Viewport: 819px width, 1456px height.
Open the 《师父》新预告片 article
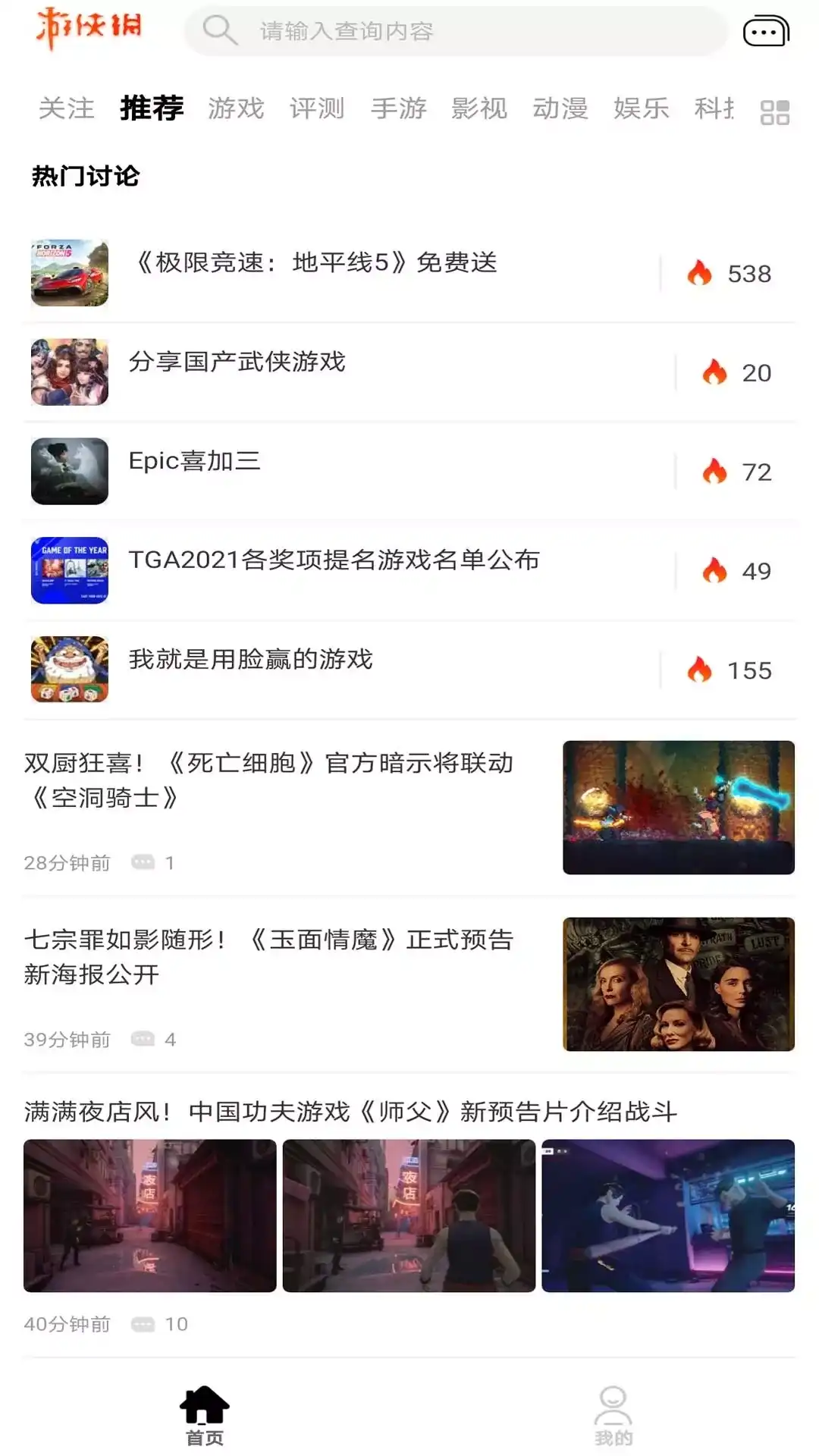point(350,1112)
